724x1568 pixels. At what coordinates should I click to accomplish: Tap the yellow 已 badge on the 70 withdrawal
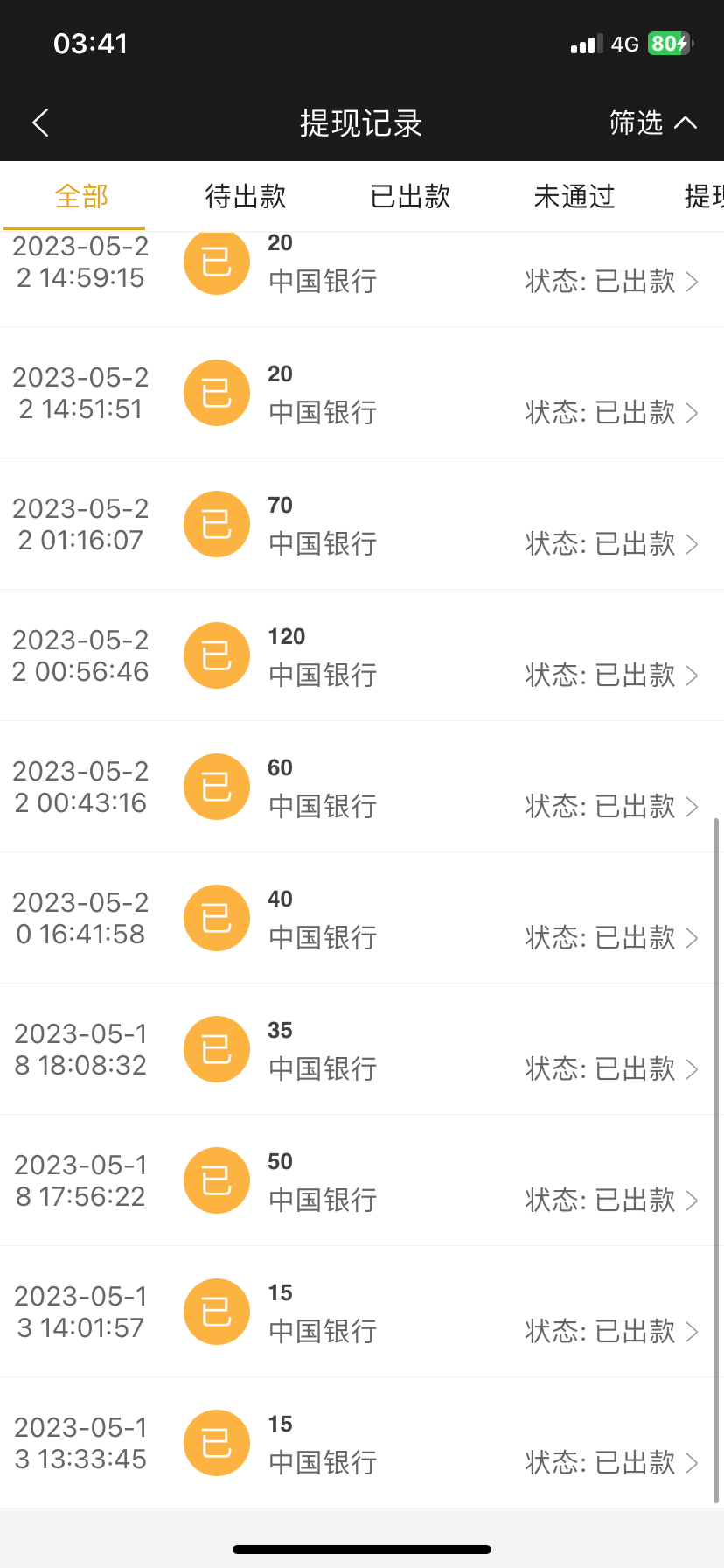click(x=216, y=523)
